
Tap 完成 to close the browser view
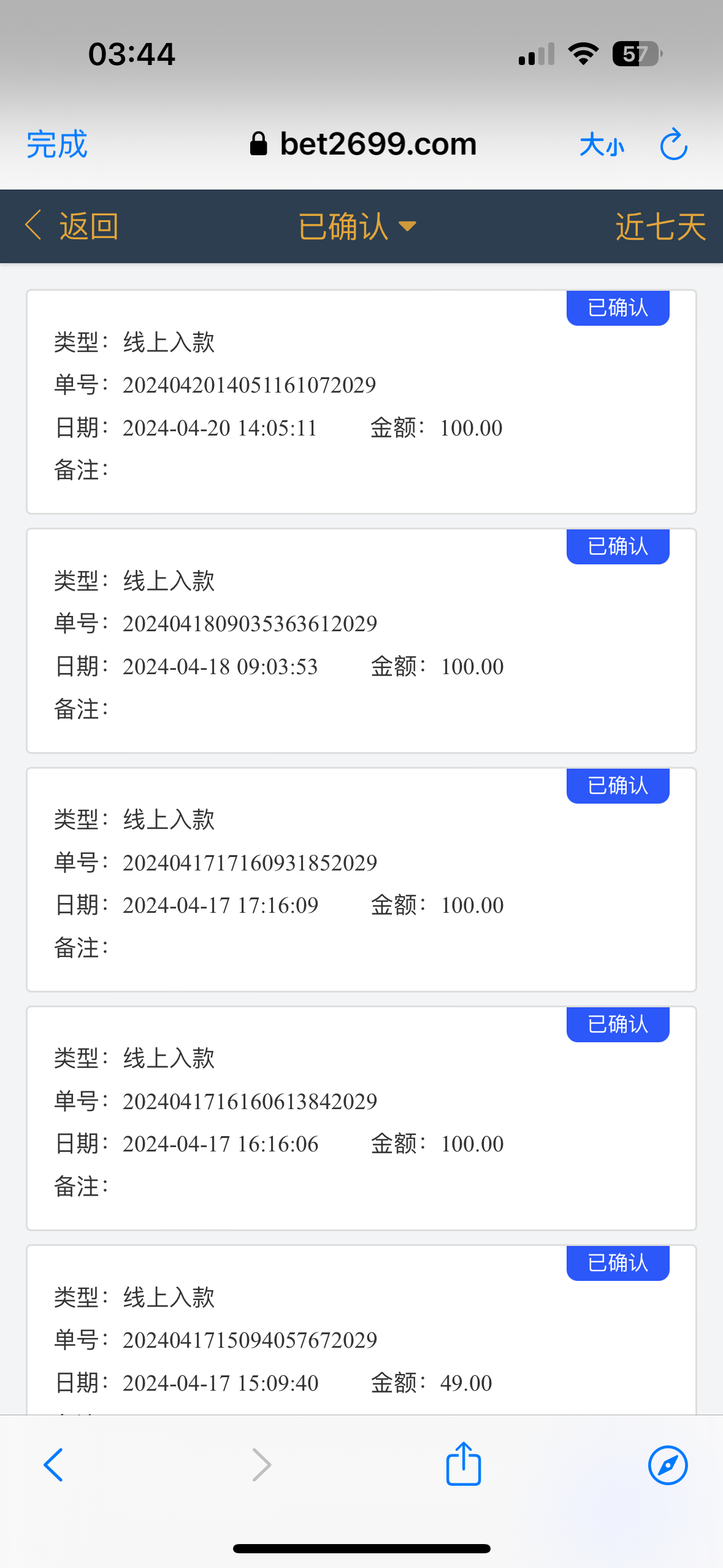[57, 145]
